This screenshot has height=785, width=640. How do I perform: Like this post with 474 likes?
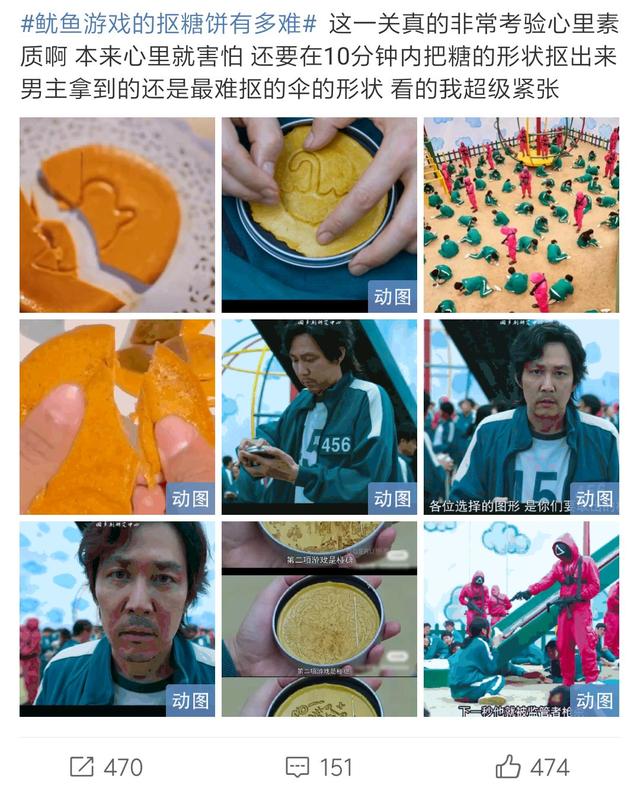[532, 767]
